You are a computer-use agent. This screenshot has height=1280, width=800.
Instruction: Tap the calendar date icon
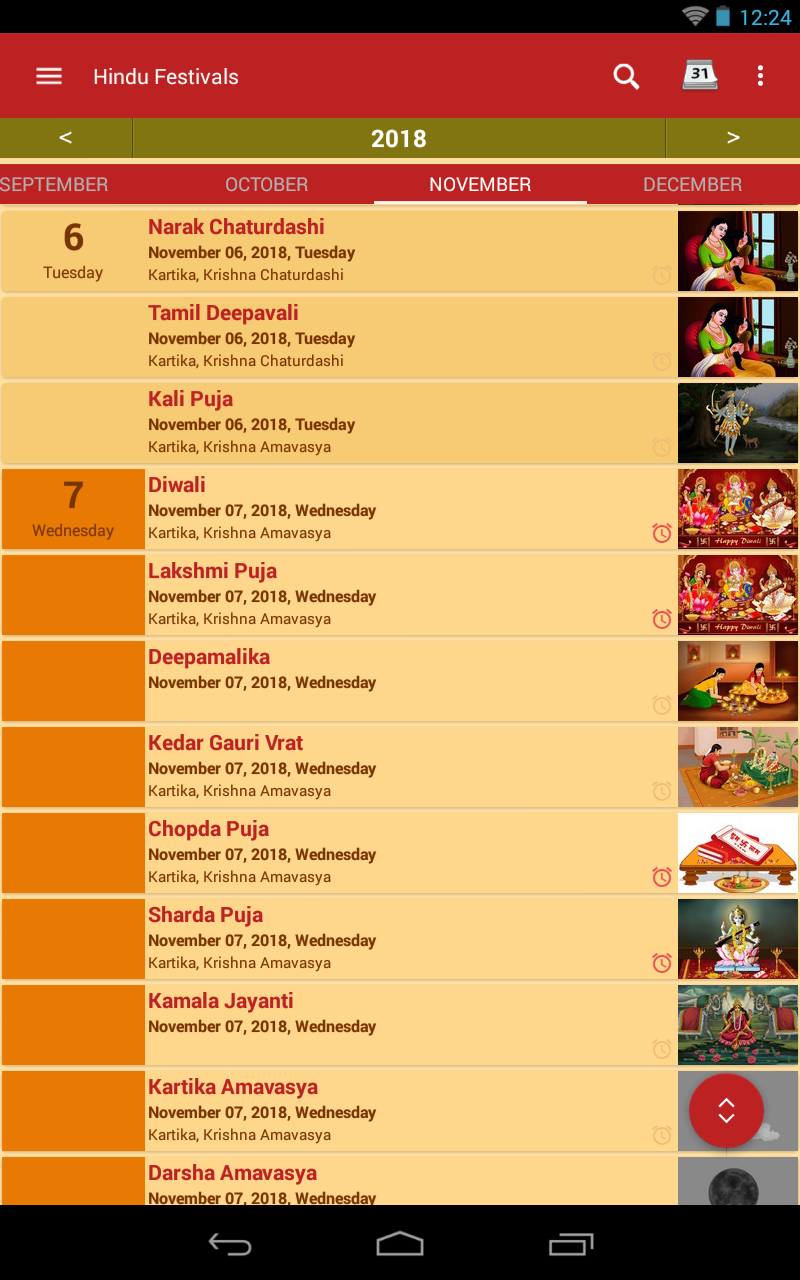700,76
